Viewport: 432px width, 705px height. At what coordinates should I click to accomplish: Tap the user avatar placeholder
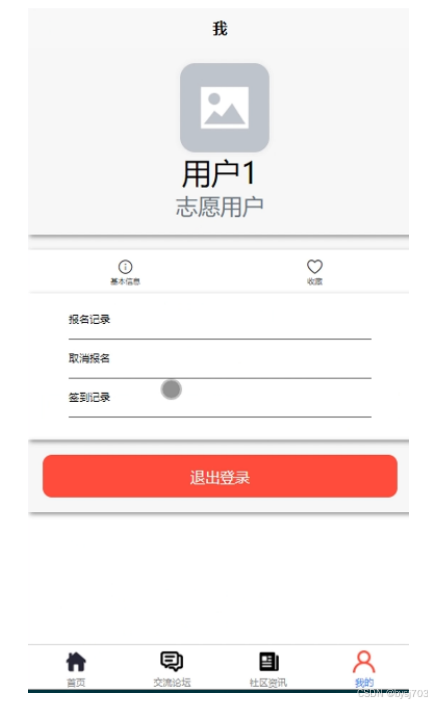tap(224, 107)
